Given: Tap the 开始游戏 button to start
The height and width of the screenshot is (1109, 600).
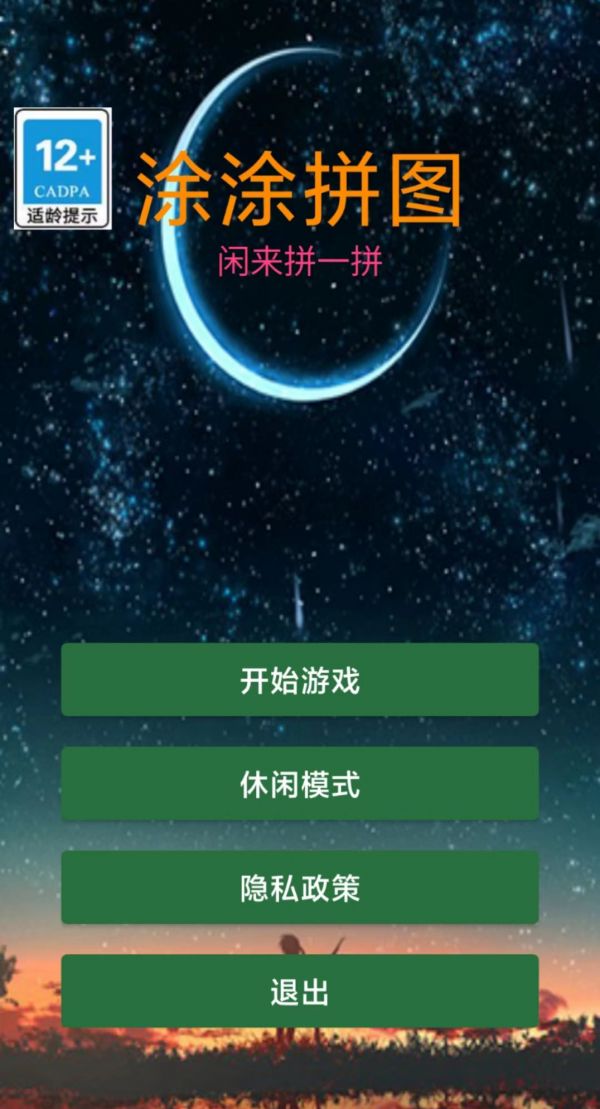Looking at the screenshot, I should click(300, 680).
